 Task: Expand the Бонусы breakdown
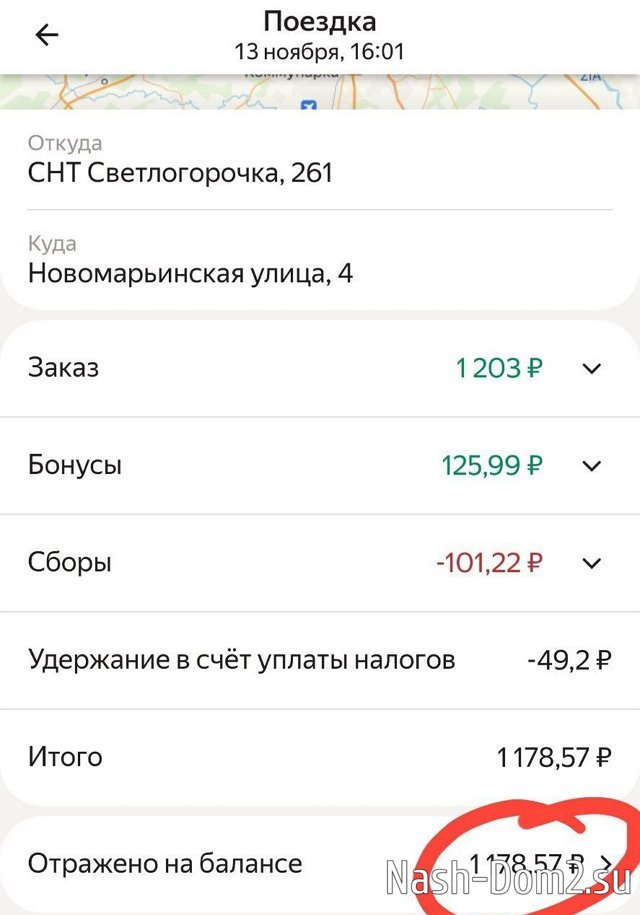click(592, 466)
